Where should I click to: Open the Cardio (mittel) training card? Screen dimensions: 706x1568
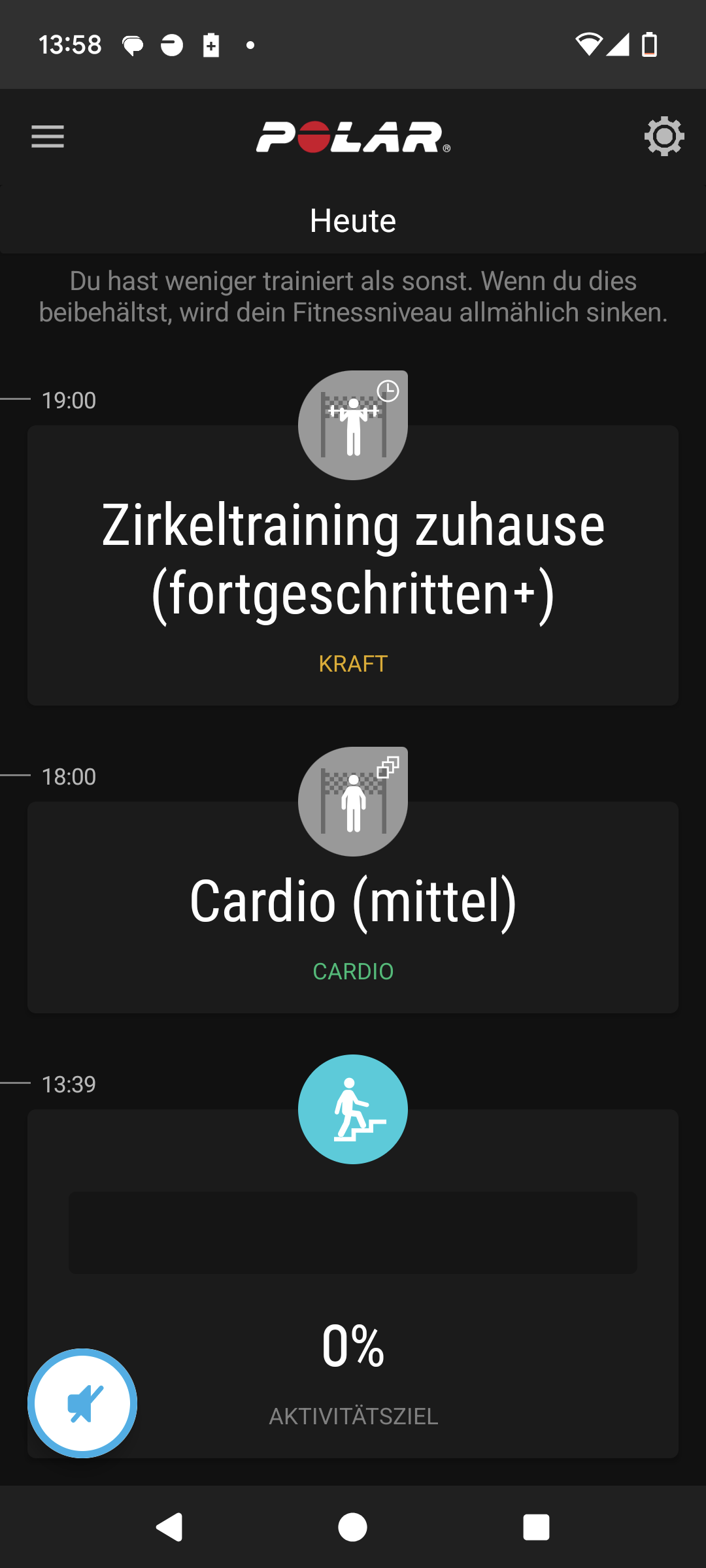point(353,907)
